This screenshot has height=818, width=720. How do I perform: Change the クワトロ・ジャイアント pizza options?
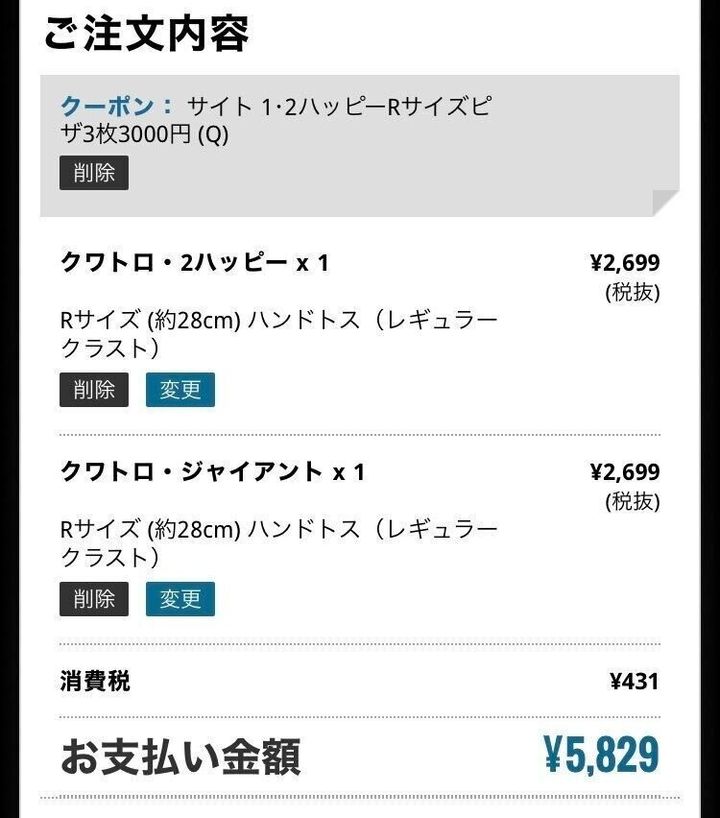point(180,599)
